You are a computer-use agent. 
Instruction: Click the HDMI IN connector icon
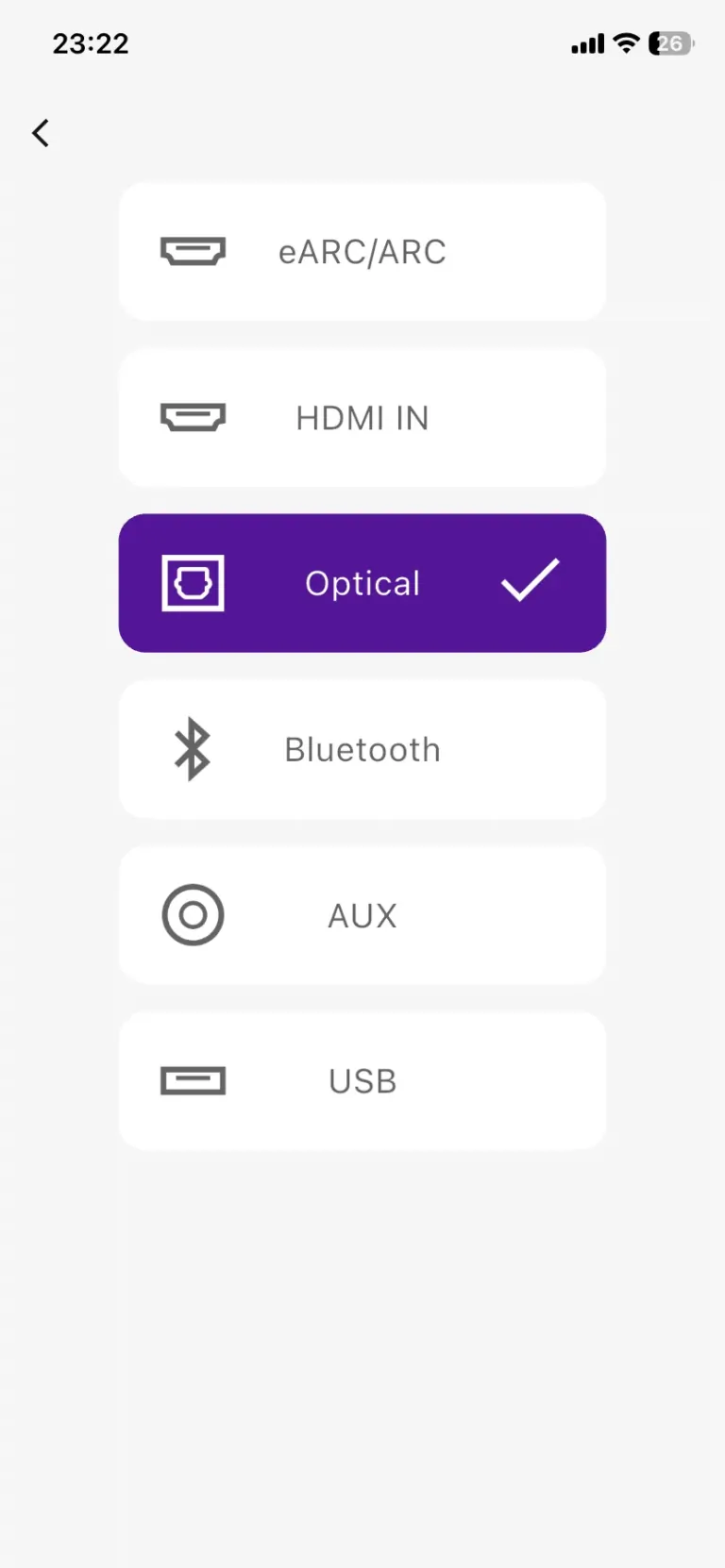193,417
